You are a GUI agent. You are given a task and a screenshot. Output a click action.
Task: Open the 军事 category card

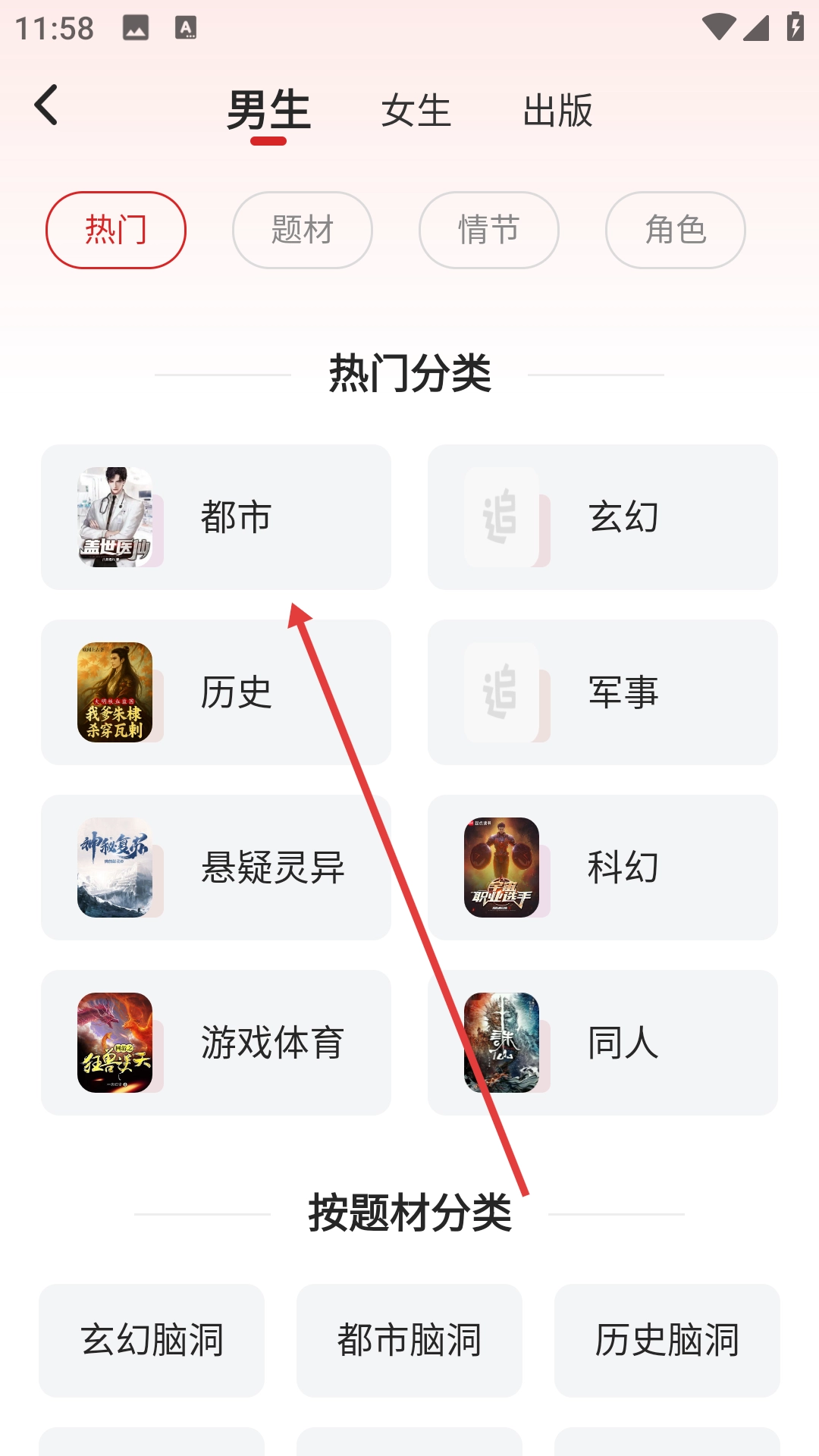pyautogui.click(x=603, y=692)
